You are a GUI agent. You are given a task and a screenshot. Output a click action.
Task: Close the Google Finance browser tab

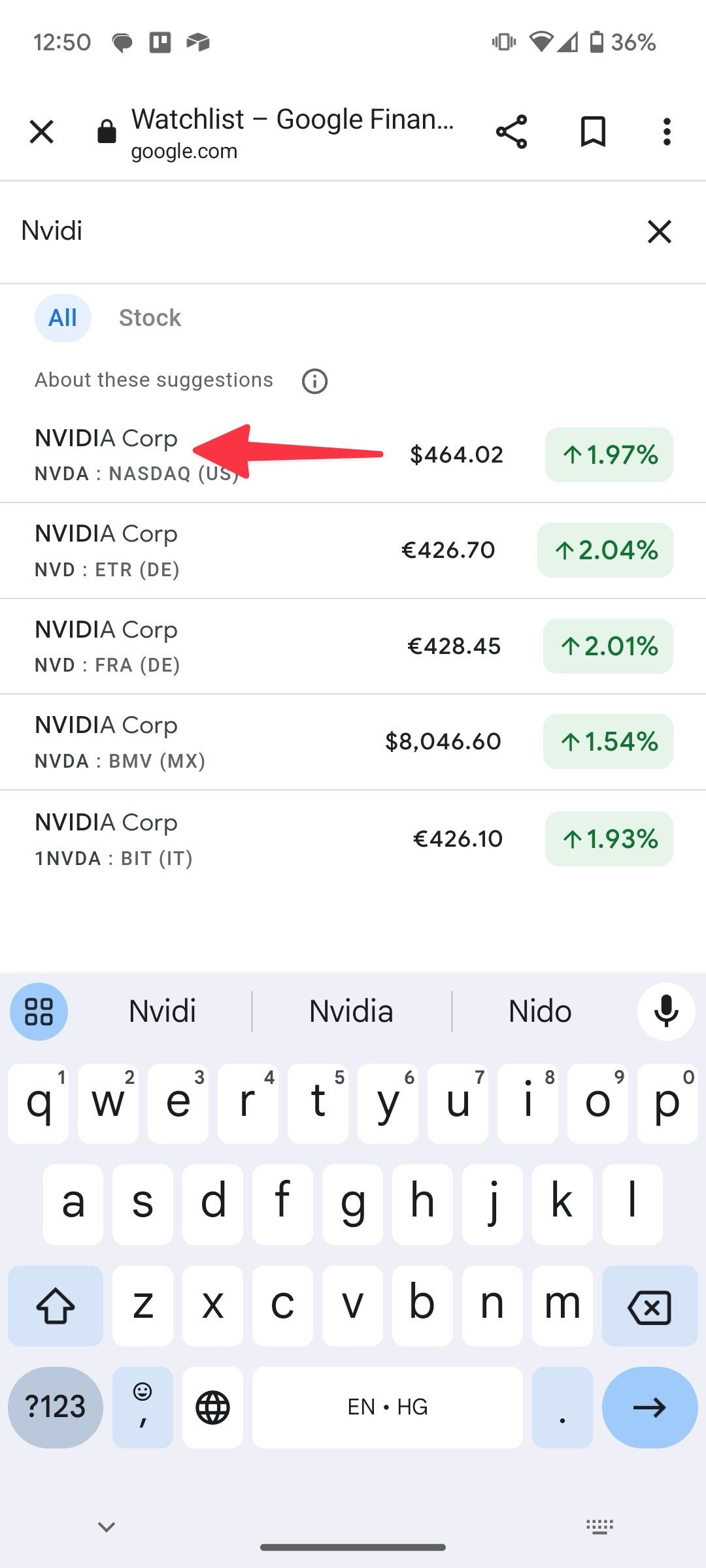click(x=41, y=132)
